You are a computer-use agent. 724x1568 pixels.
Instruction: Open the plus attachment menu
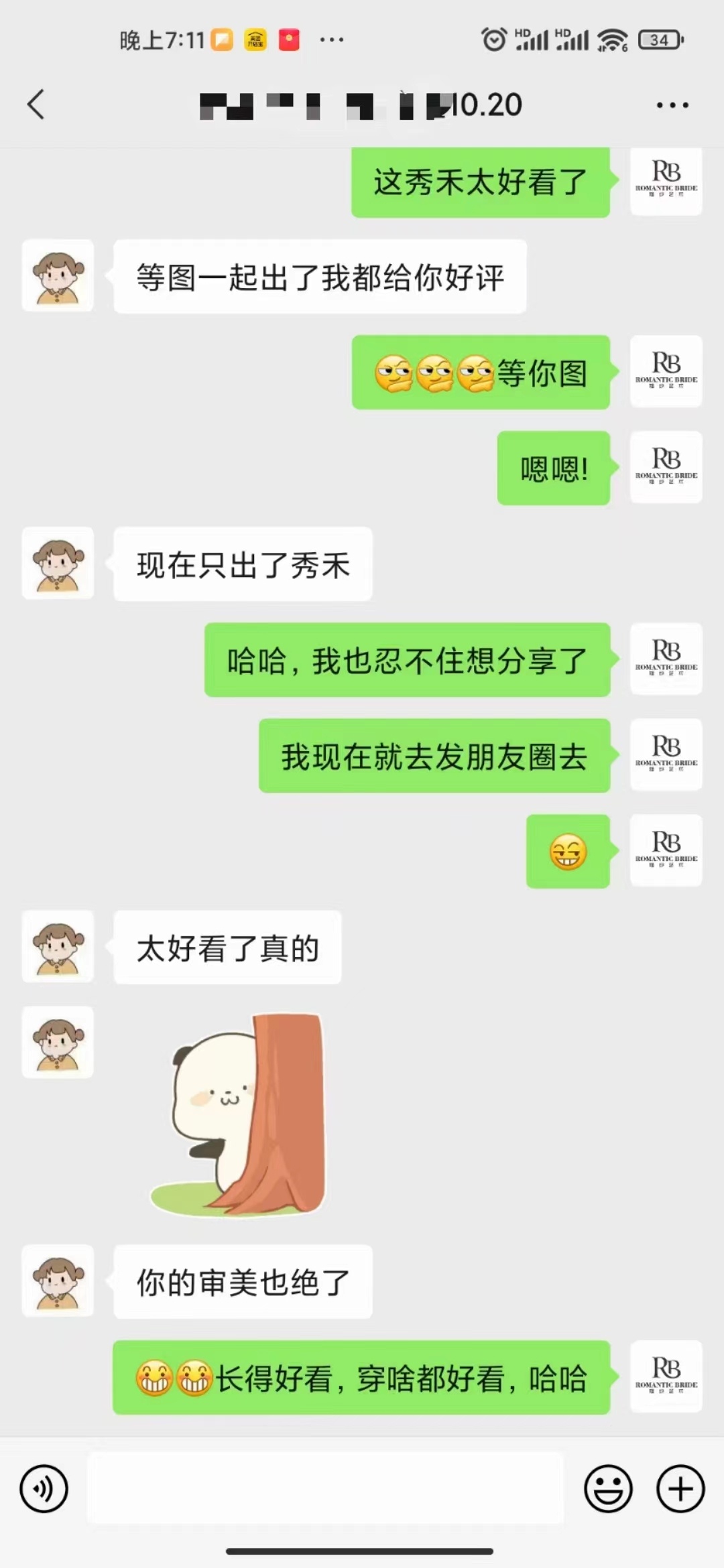[680, 1489]
